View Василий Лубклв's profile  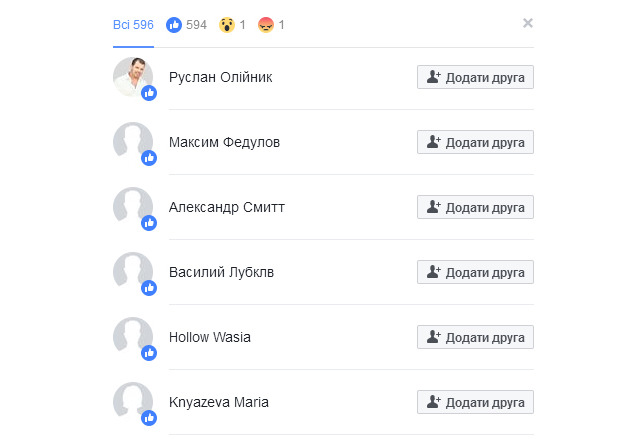(221, 272)
